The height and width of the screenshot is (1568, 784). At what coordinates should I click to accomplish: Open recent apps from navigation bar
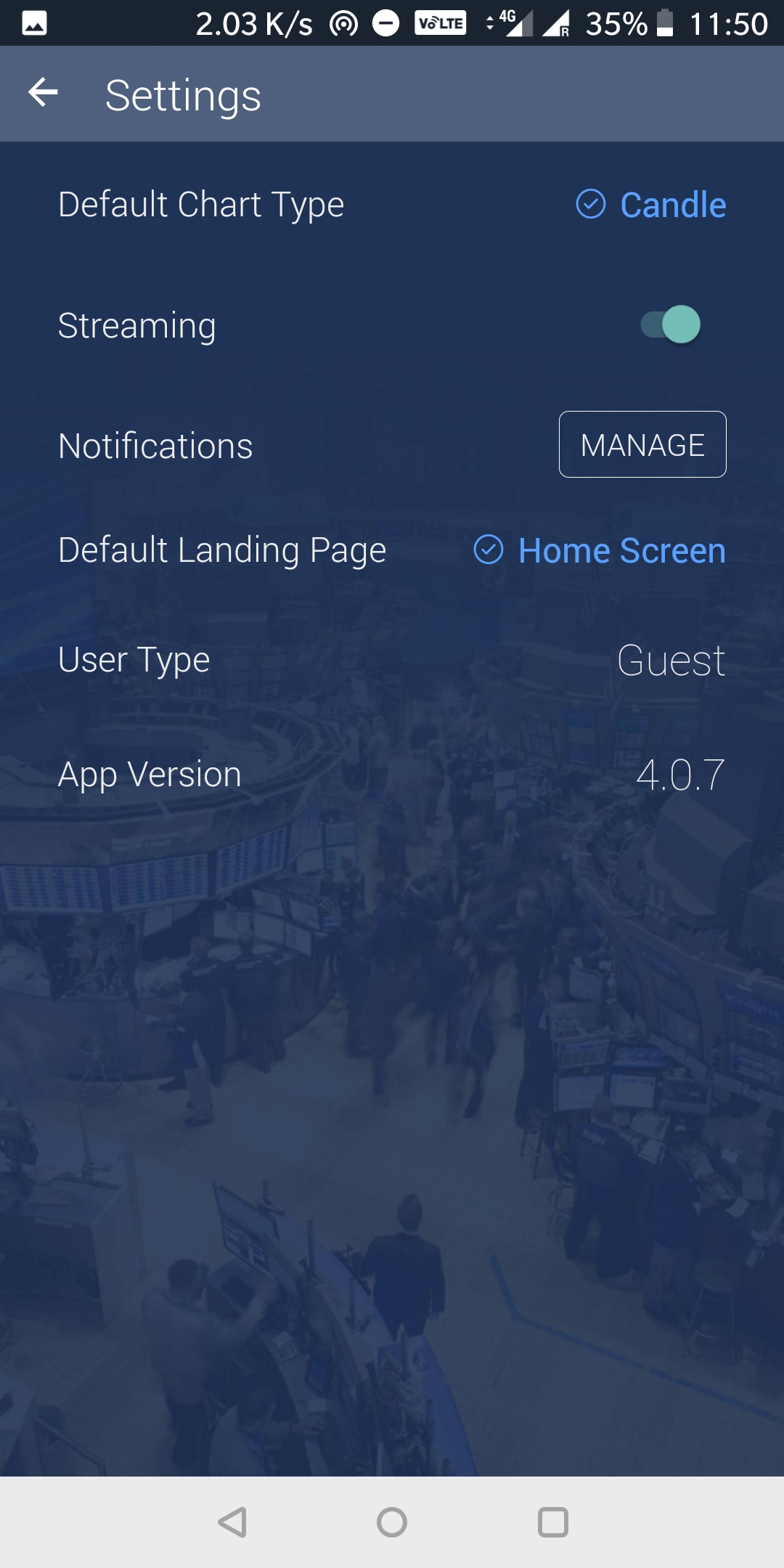coord(552,1522)
